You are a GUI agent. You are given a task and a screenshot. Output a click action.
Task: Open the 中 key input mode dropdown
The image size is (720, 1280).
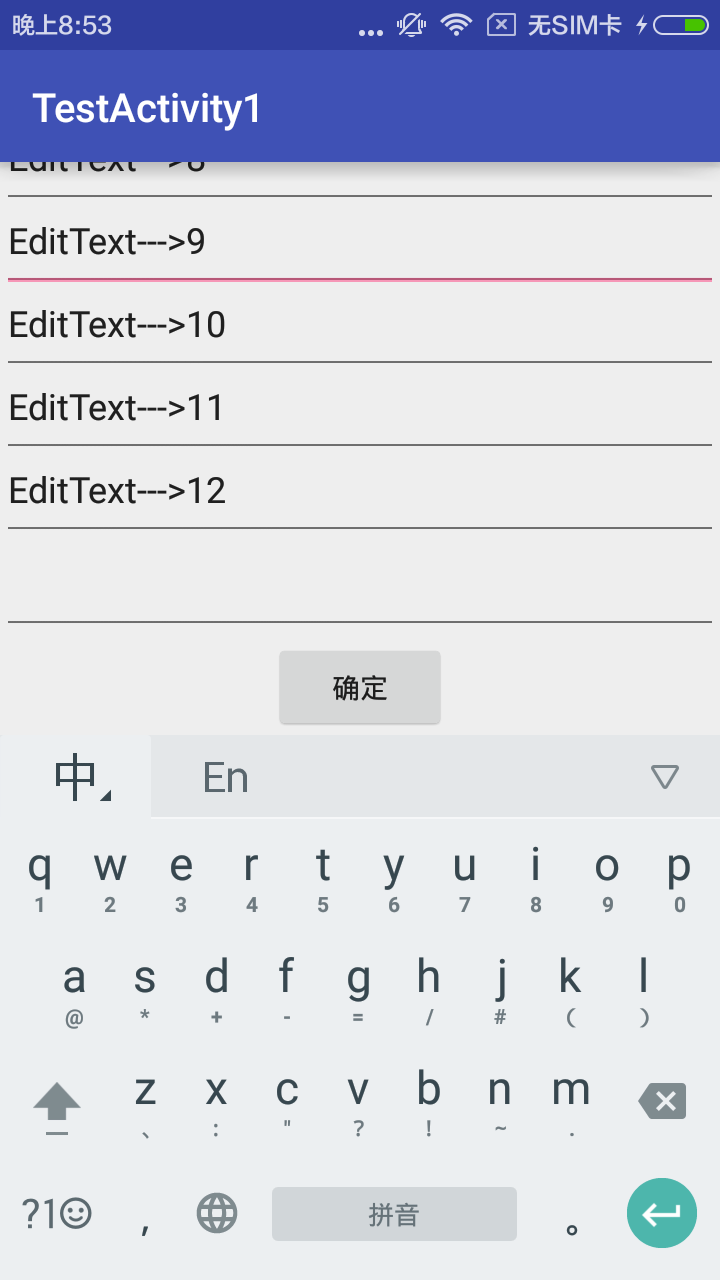(75, 776)
